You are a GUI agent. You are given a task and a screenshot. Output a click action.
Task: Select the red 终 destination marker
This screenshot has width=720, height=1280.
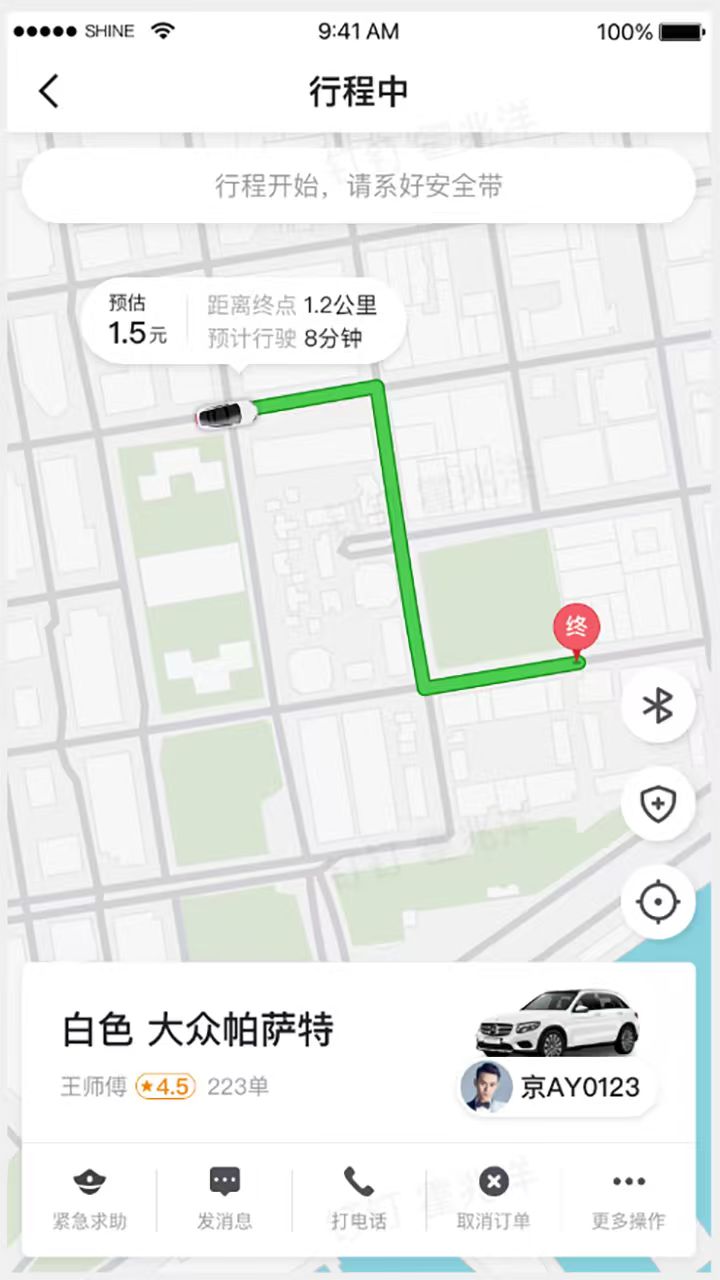577,628
